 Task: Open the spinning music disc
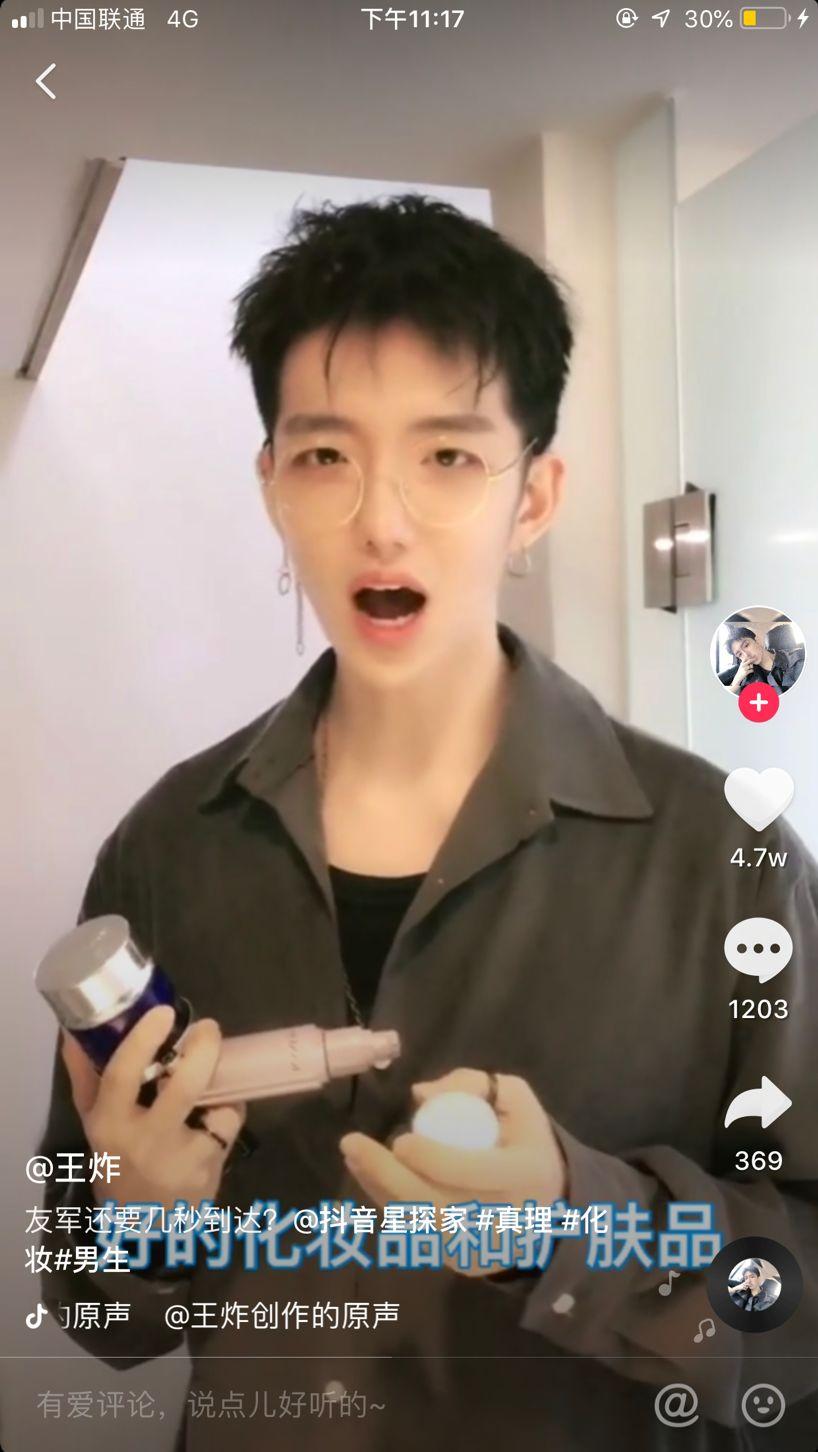pyautogui.click(x=754, y=1285)
